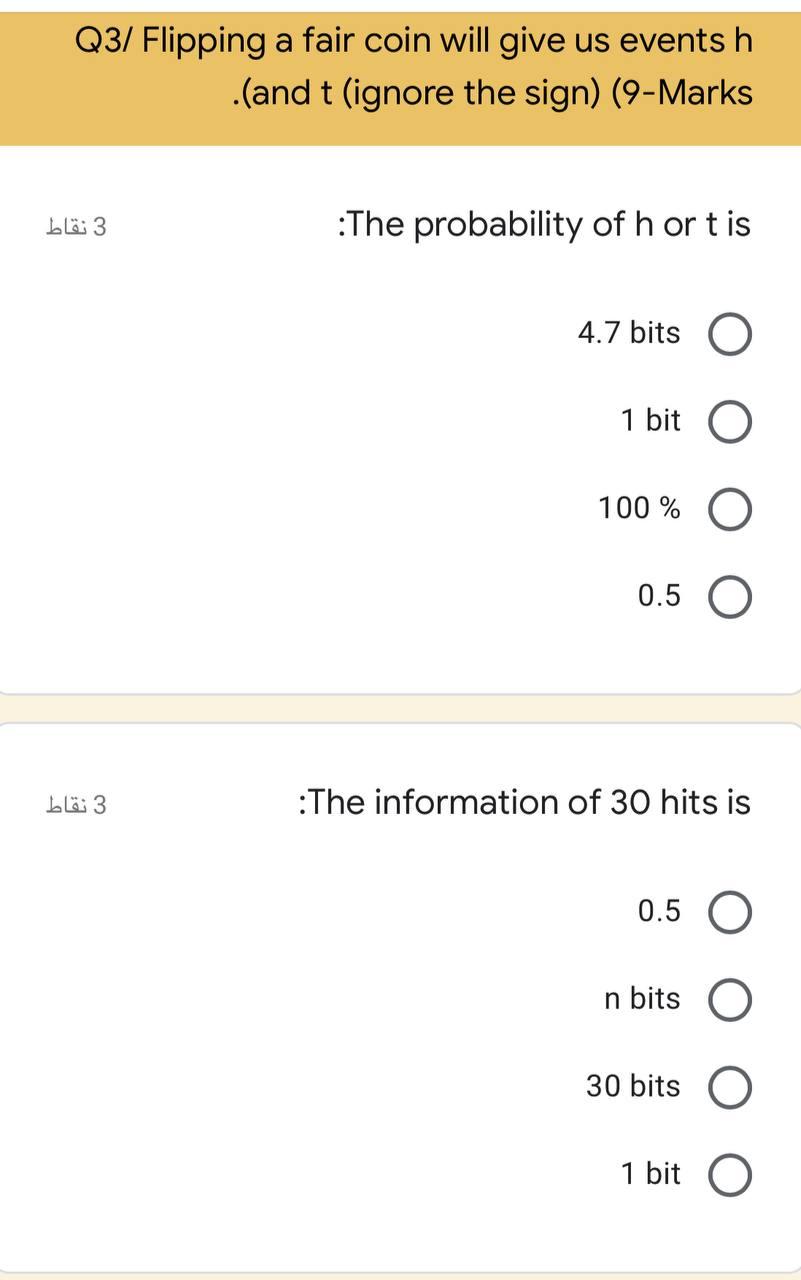Click the 100 % answer label text

tap(638, 508)
